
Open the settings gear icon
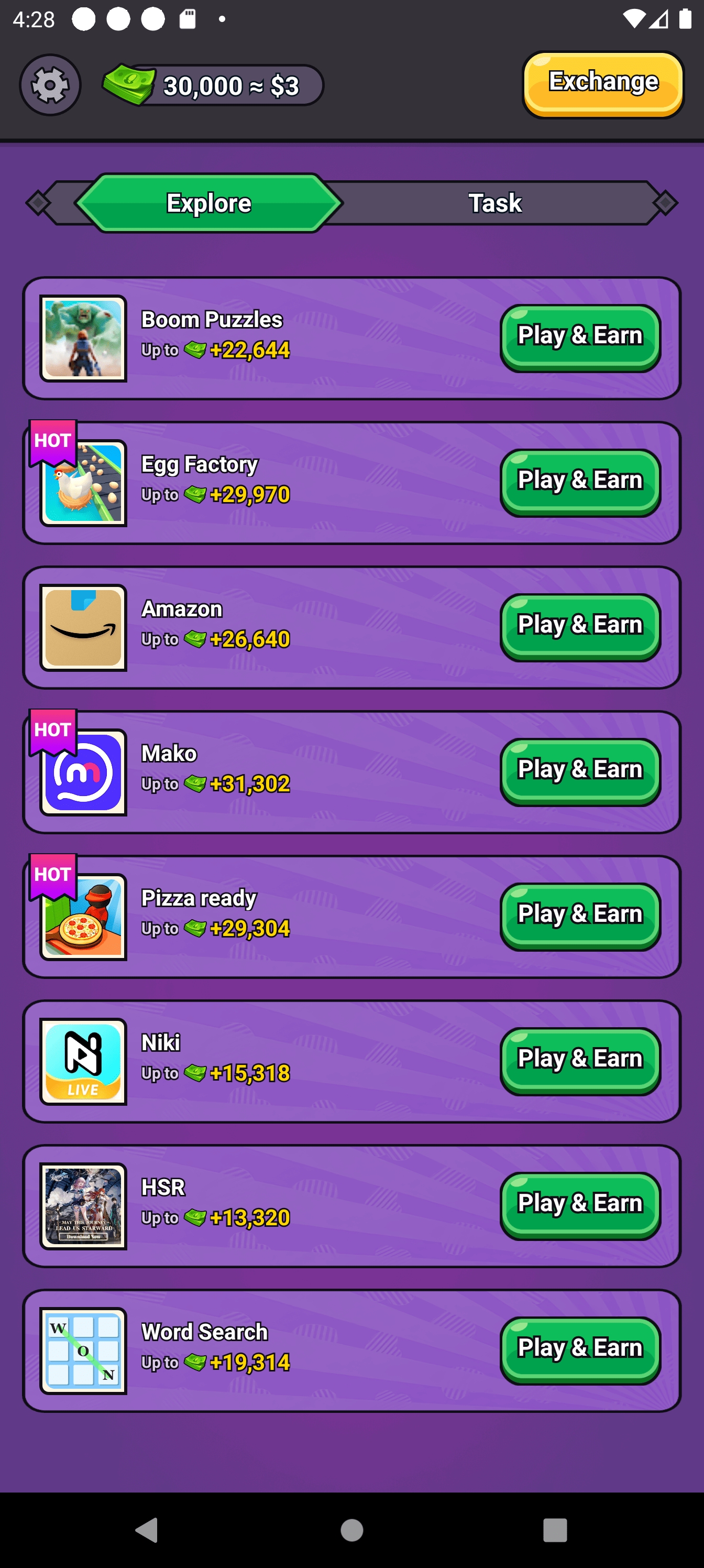pos(50,85)
